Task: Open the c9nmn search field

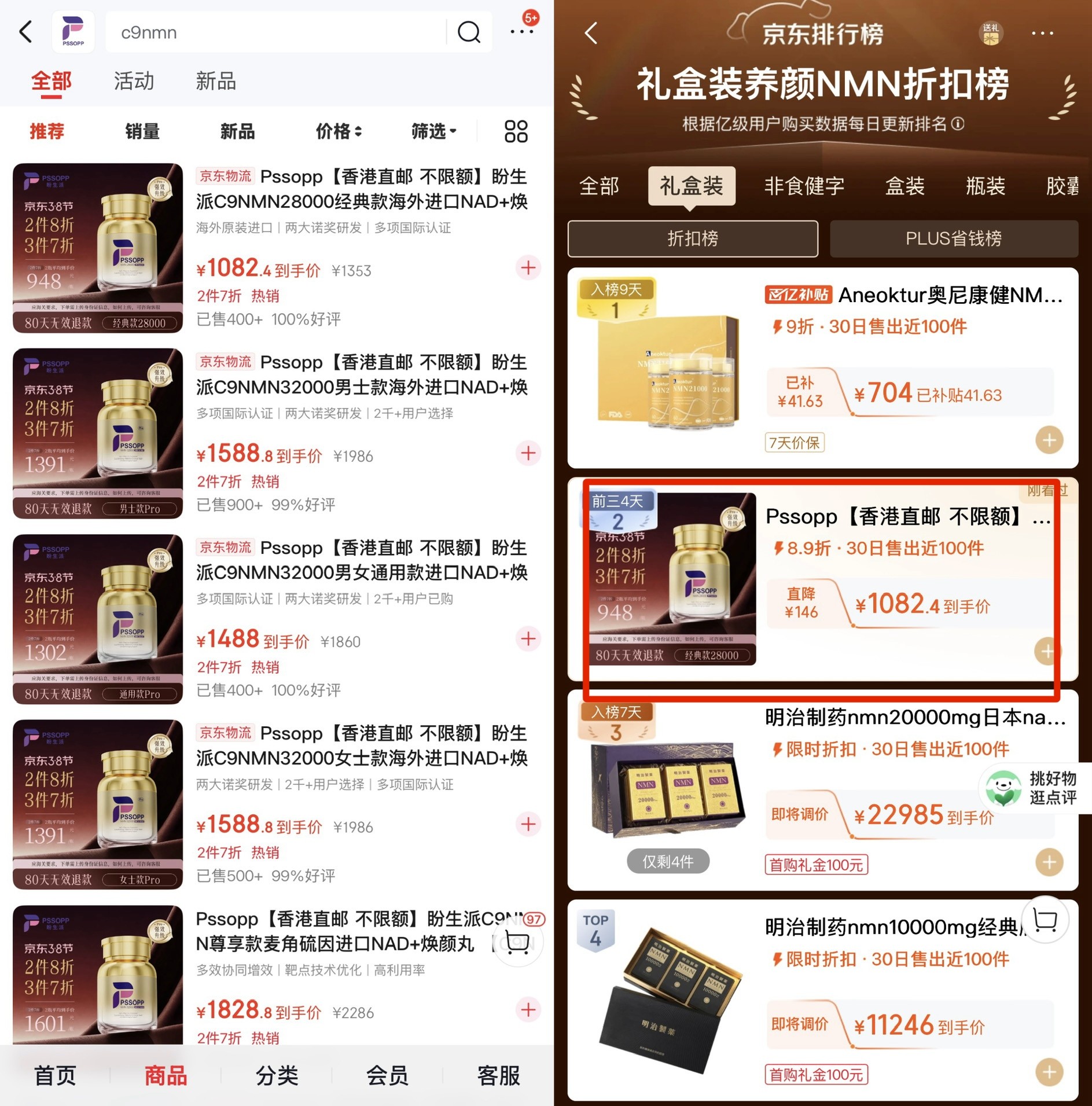Action: click(272, 32)
